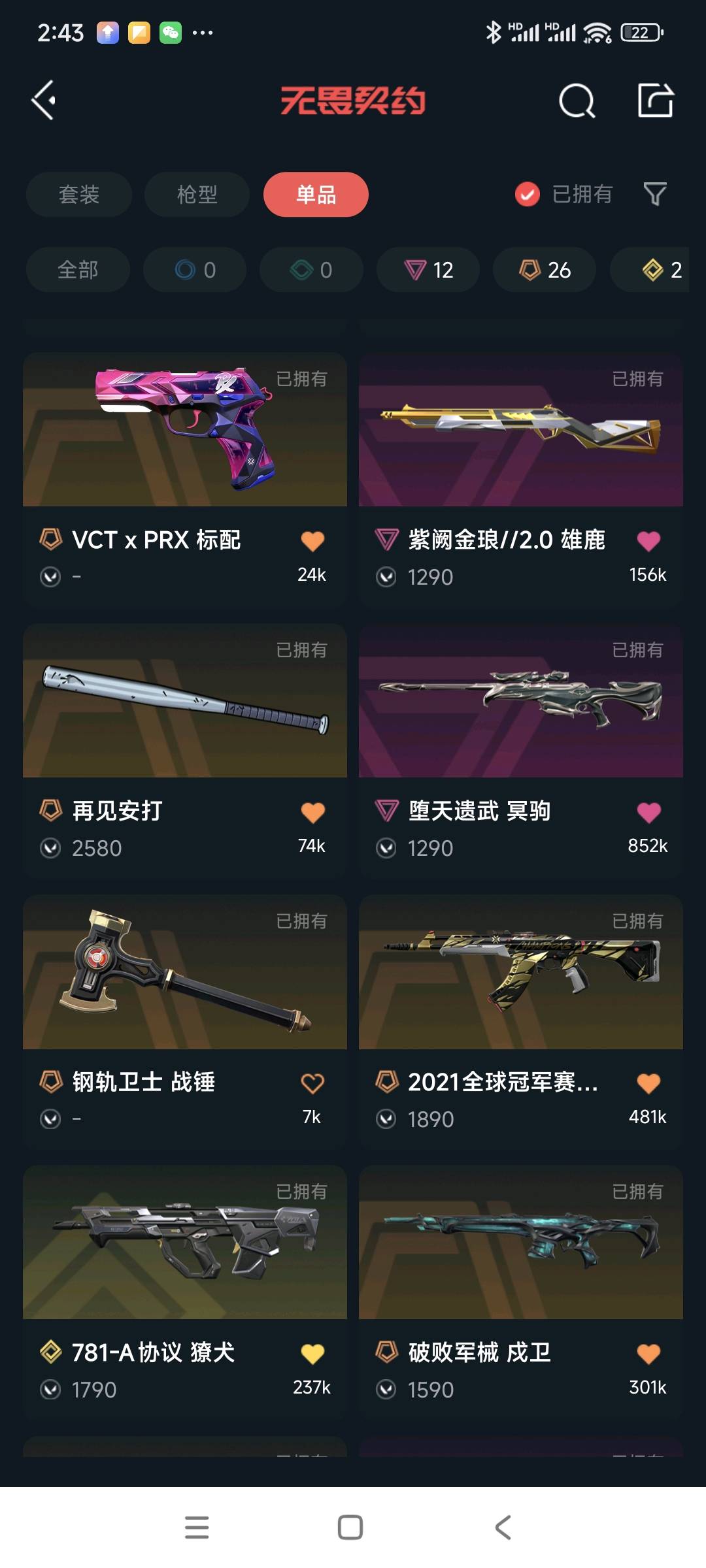
Task: Like the 钢轨卫士 战锤 skin
Action: (312, 1083)
